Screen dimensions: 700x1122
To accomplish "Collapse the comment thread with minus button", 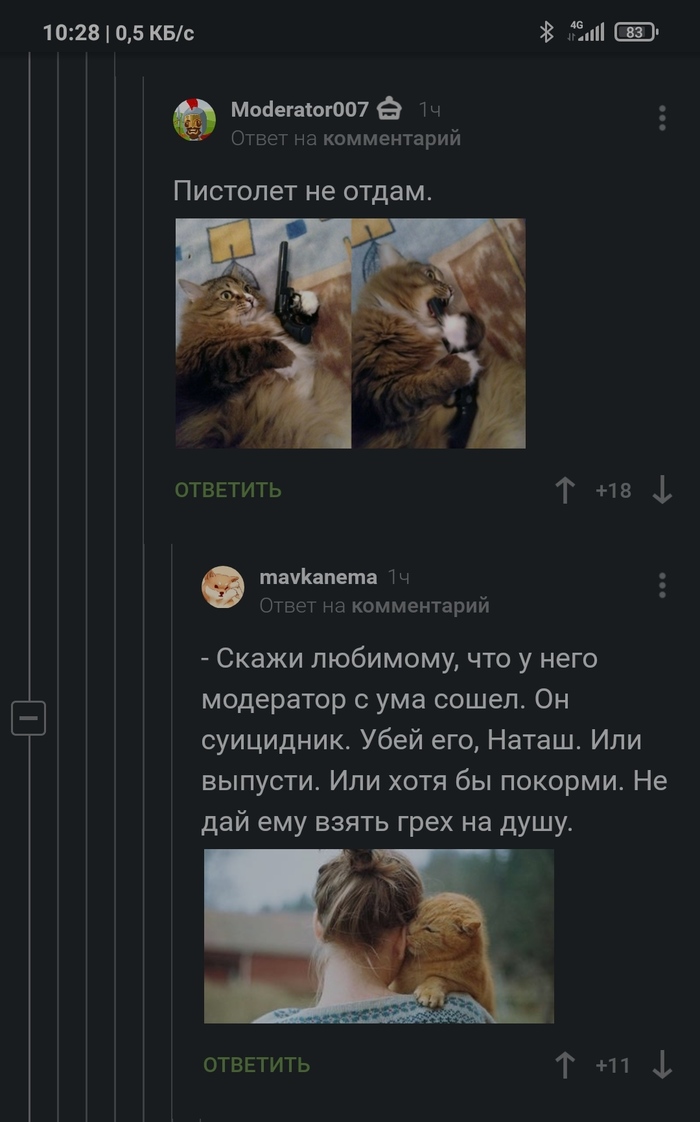I will pos(29,718).
